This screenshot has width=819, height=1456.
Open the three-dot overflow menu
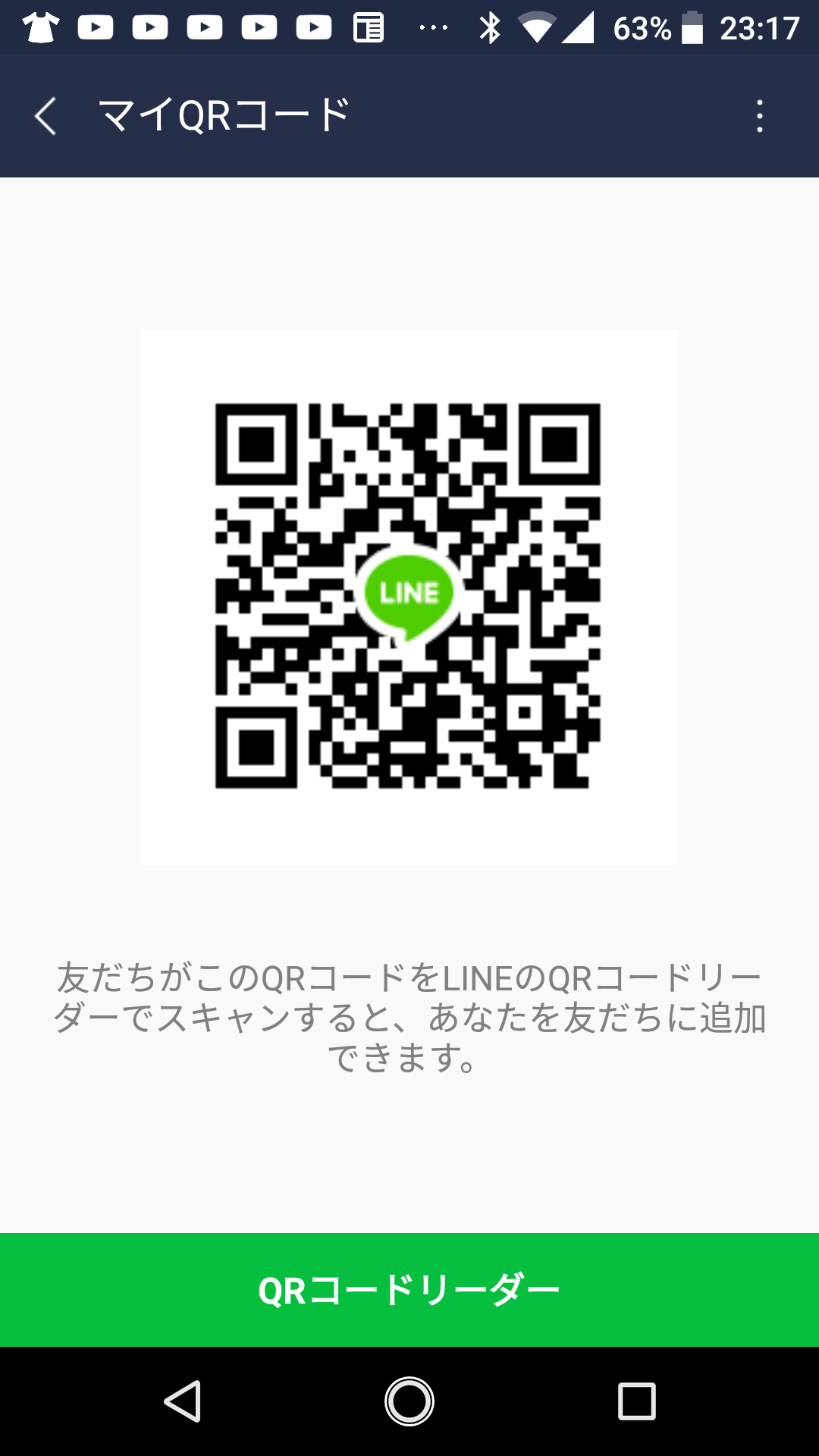759,117
